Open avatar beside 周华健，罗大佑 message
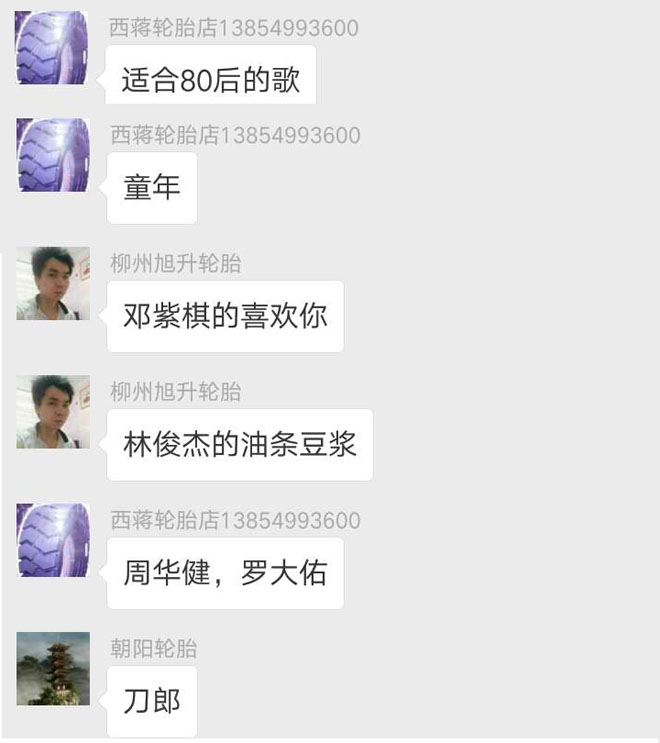Image resolution: width=660 pixels, height=743 pixels. [52, 540]
